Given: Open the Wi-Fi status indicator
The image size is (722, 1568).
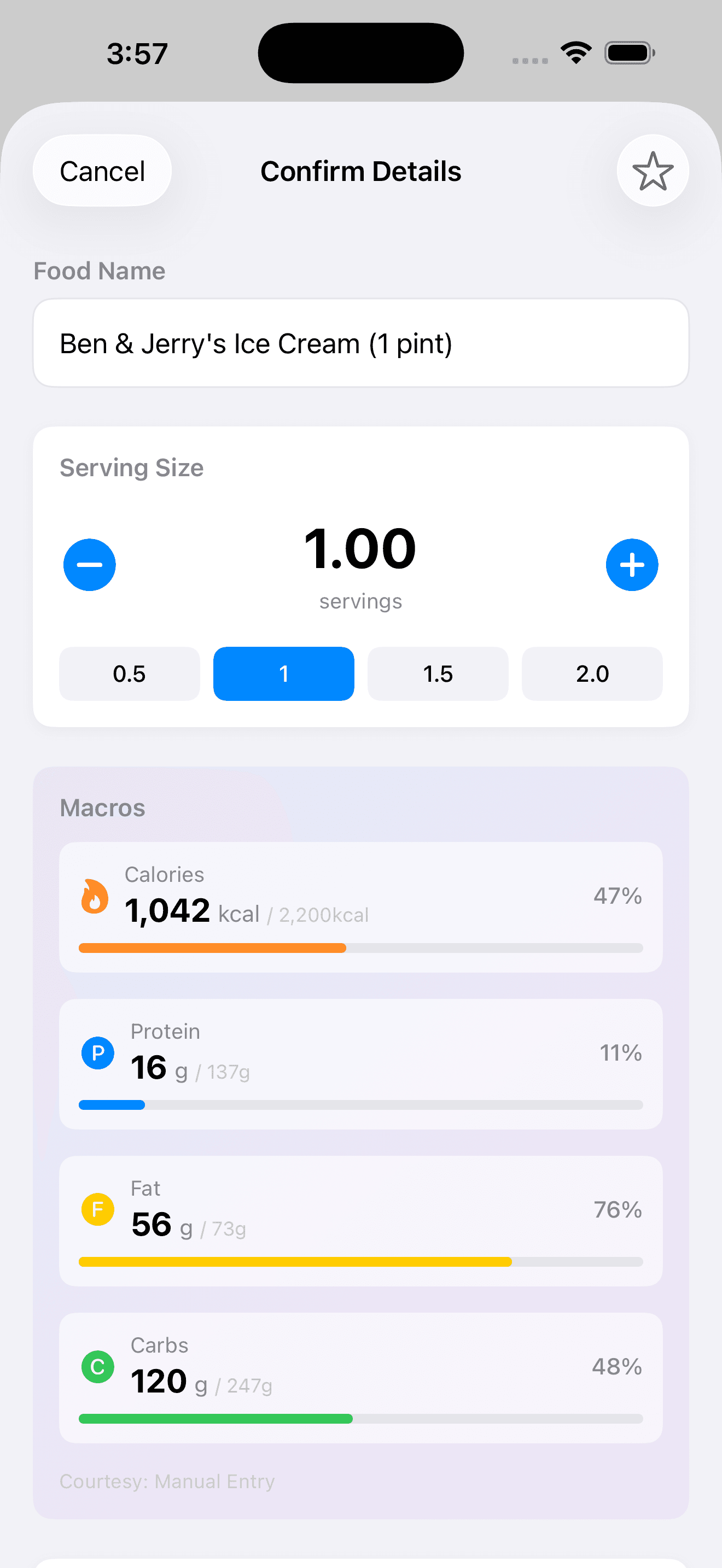Looking at the screenshot, I should click(x=575, y=53).
